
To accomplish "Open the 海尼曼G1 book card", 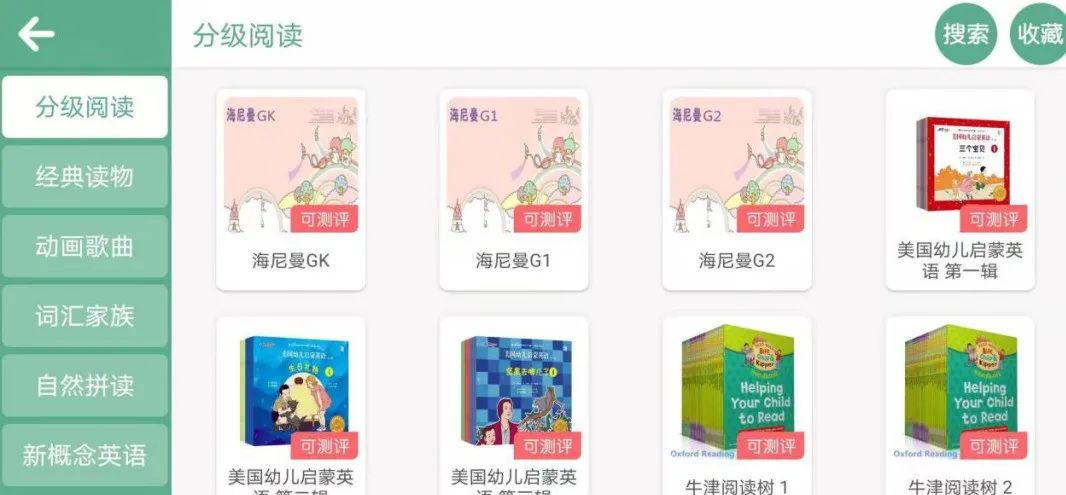I will 514,190.
